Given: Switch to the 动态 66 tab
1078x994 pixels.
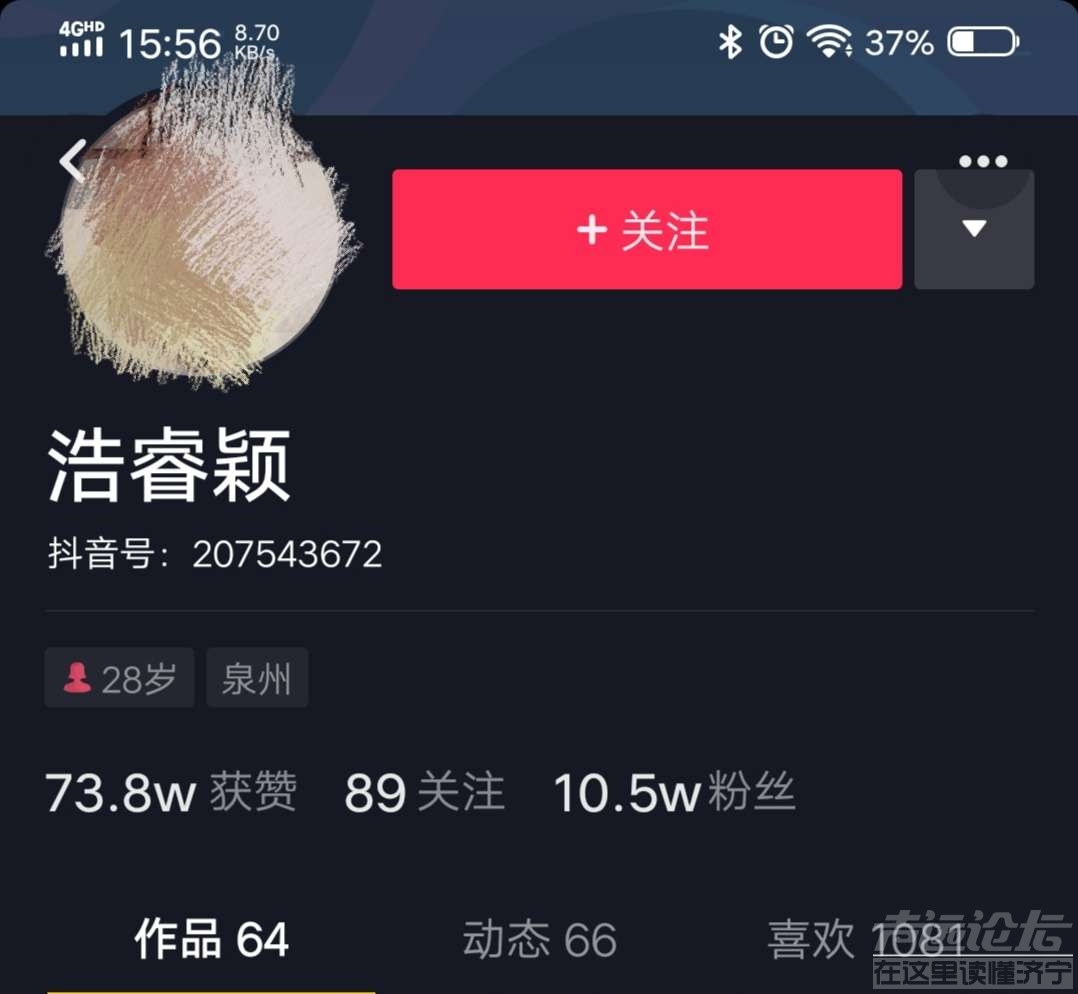Looking at the screenshot, I should point(539,940).
